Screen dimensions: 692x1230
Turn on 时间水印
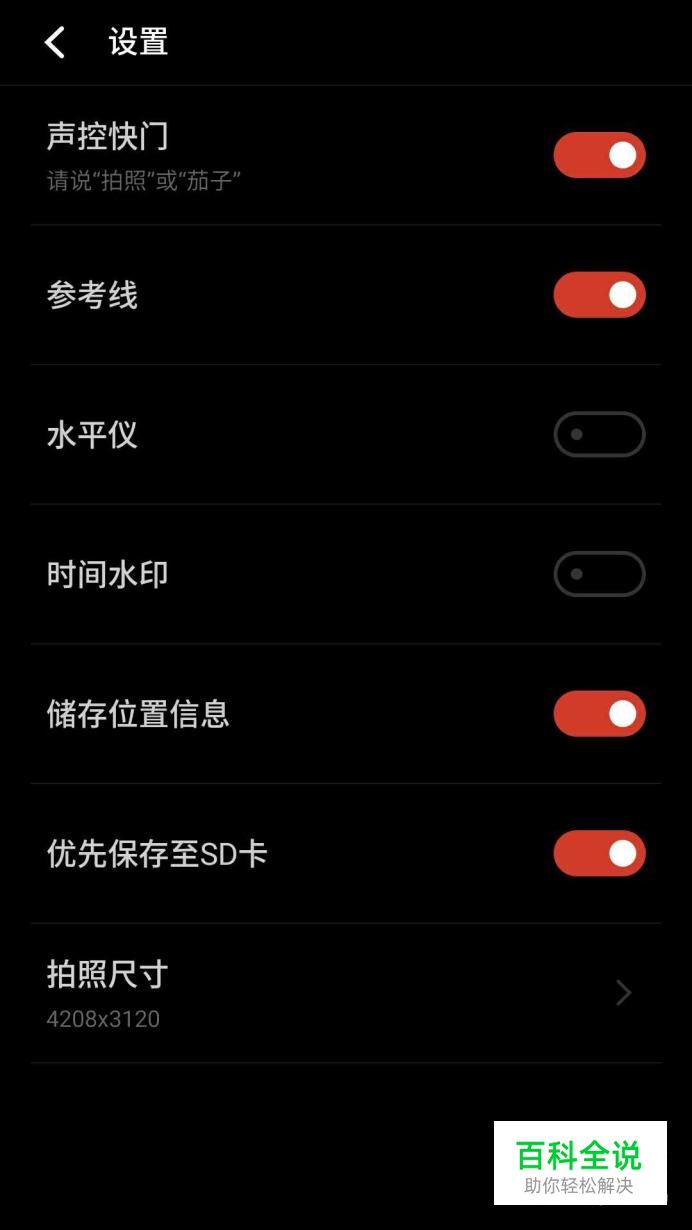click(x=600, y=574)
